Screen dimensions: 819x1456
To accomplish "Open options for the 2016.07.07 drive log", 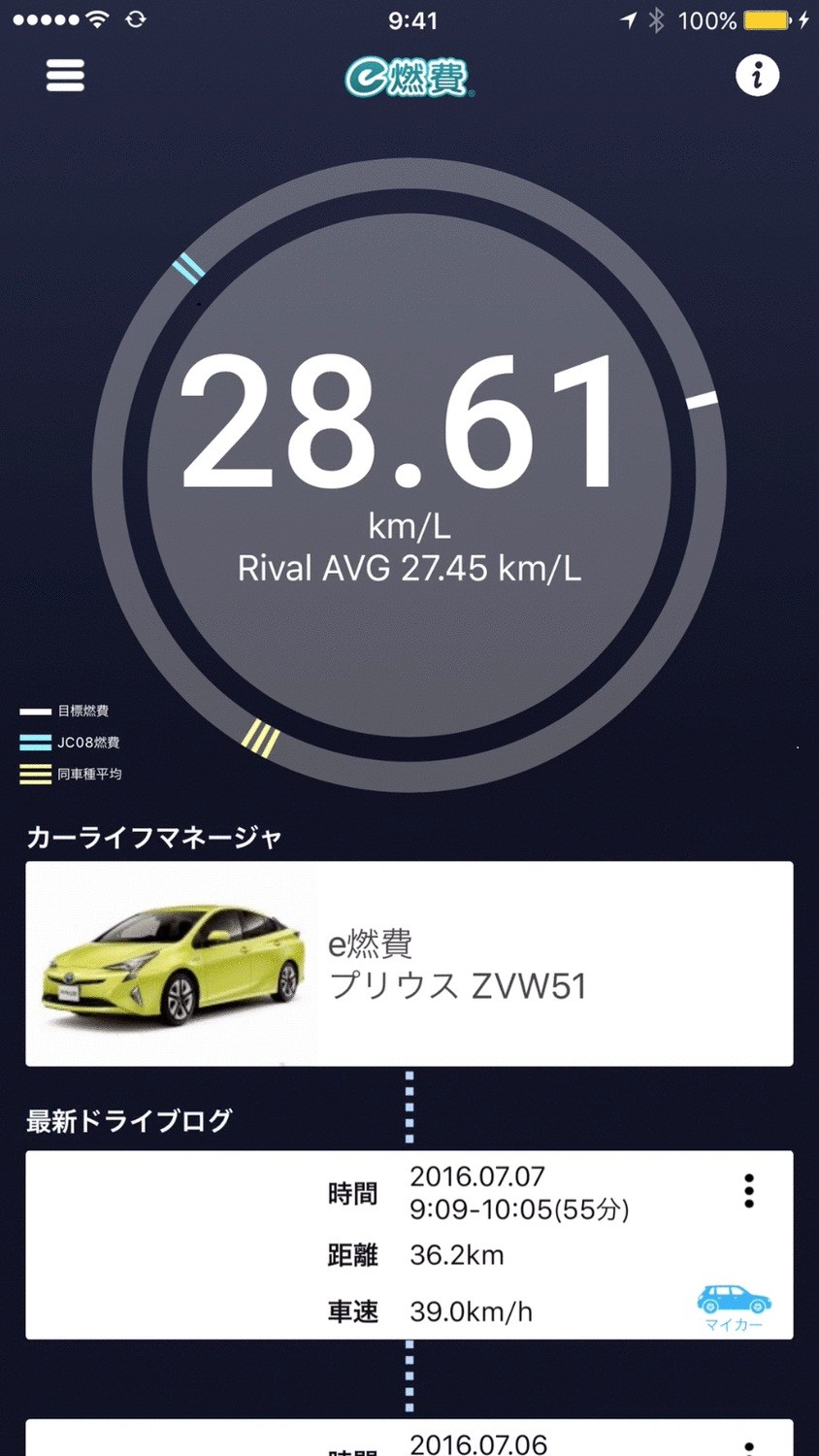I will click(749, 1190).
